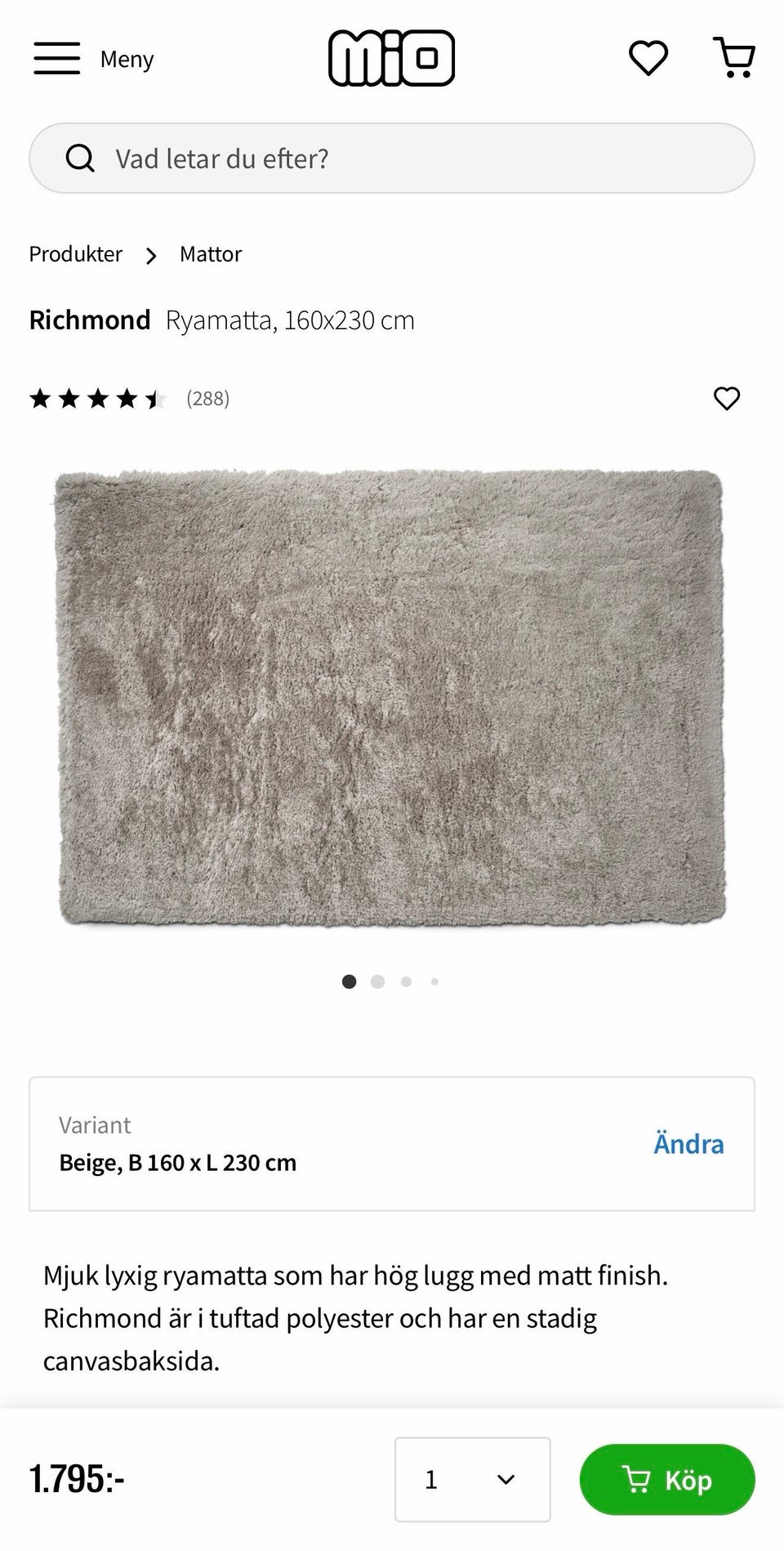Open the shopping cart icon
784x1551 pixels.
click(733, 57)
